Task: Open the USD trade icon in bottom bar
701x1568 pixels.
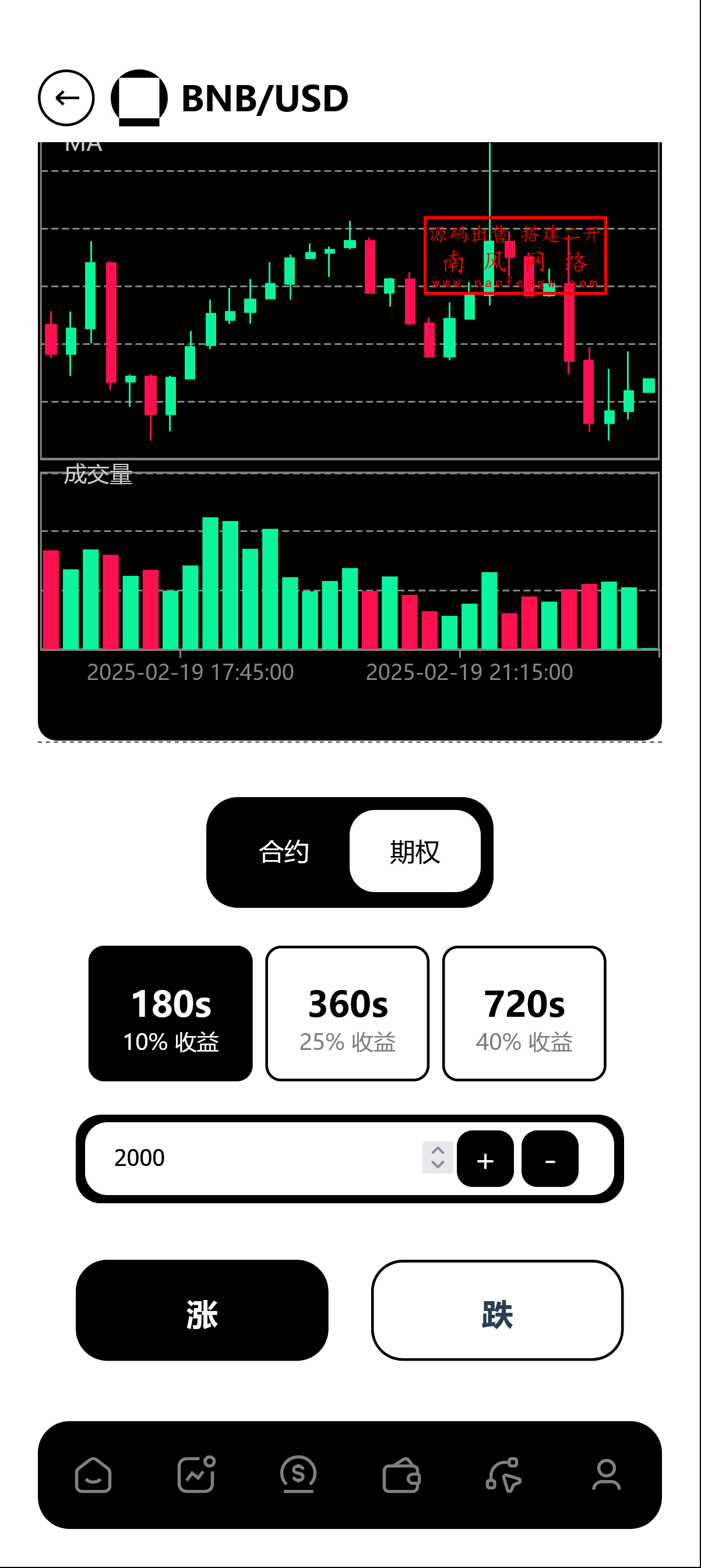Action: point(298,1476)
